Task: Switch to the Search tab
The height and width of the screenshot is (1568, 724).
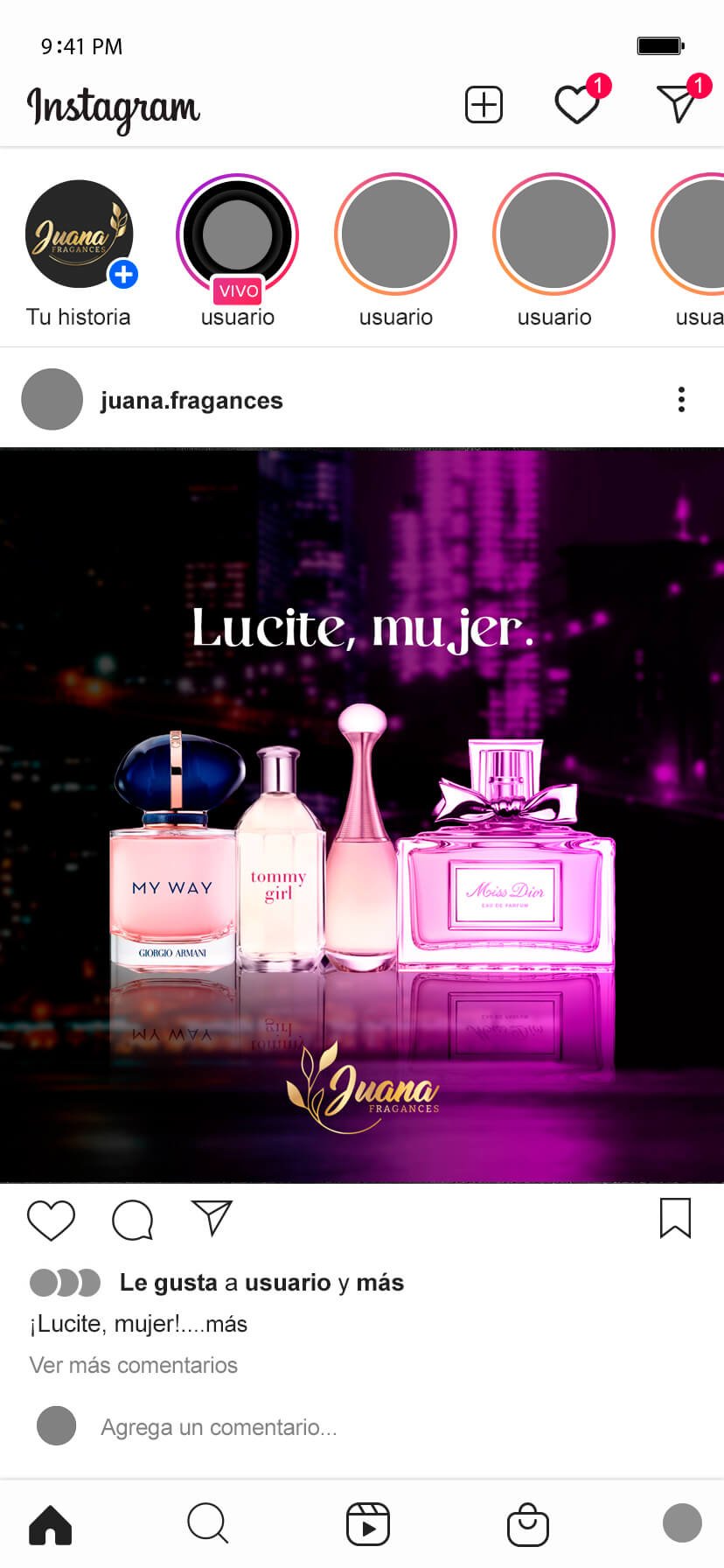Action: 207,1523
